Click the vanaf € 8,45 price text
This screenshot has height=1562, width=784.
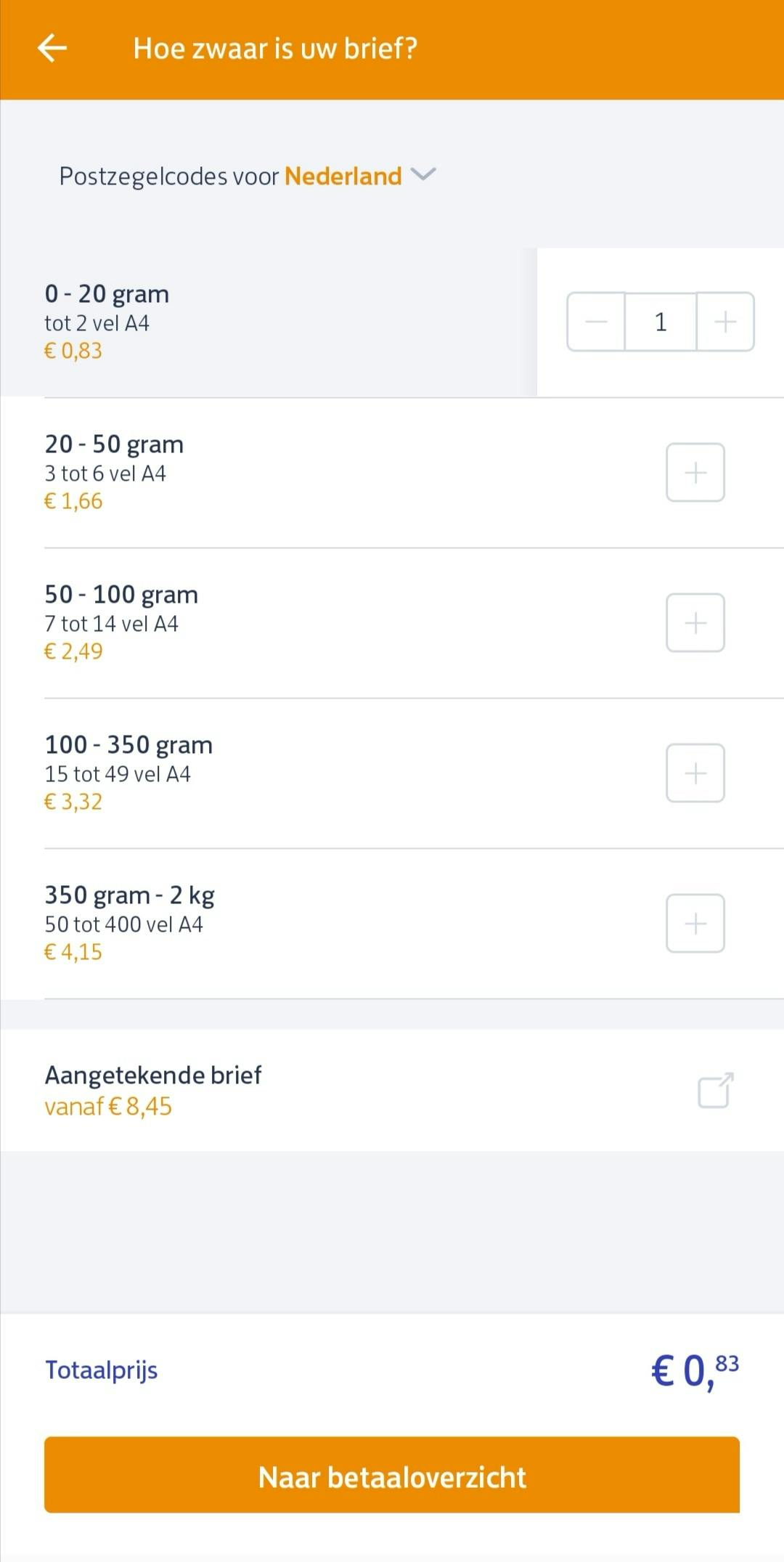(107, 1106)
